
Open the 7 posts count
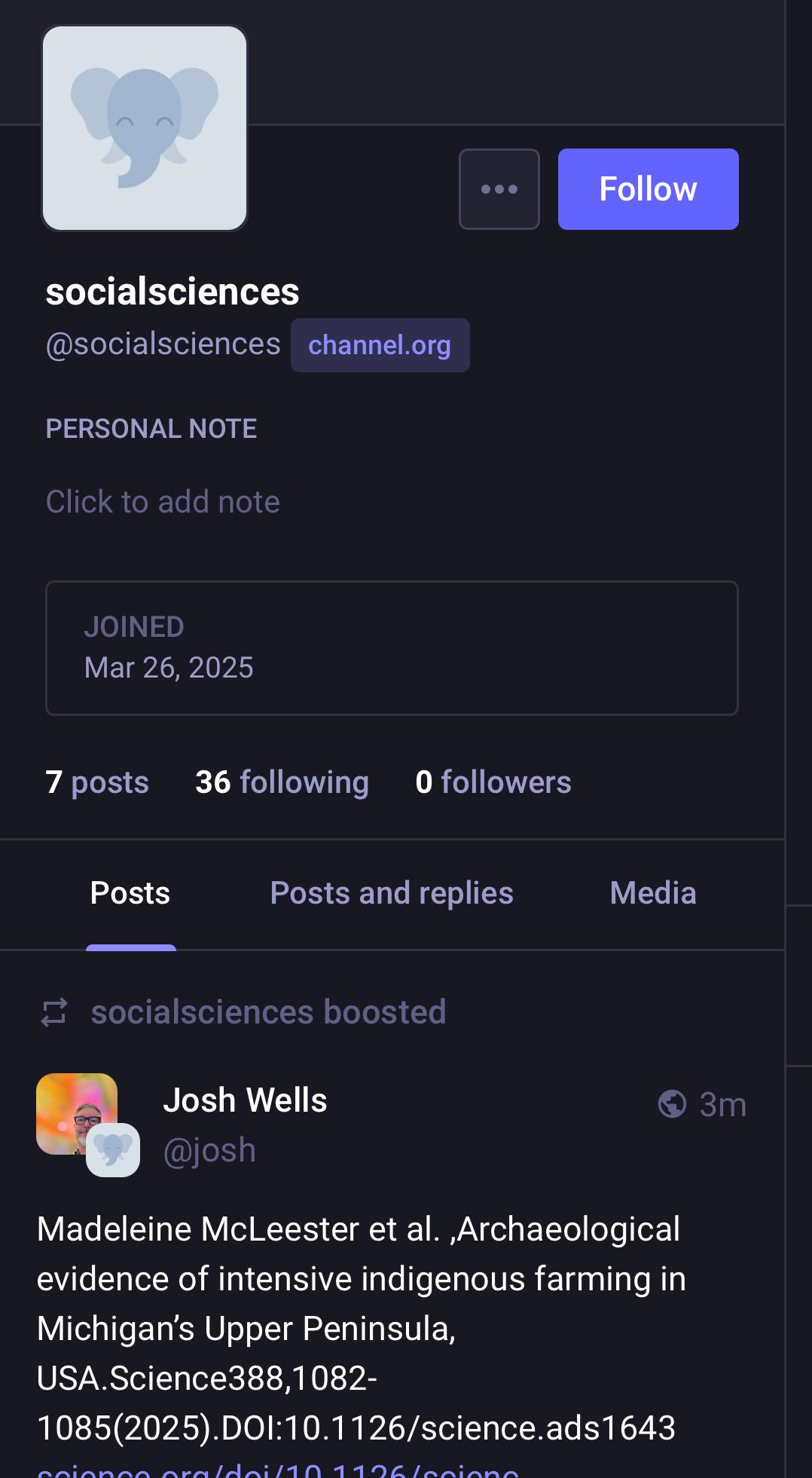coord(97,782)
